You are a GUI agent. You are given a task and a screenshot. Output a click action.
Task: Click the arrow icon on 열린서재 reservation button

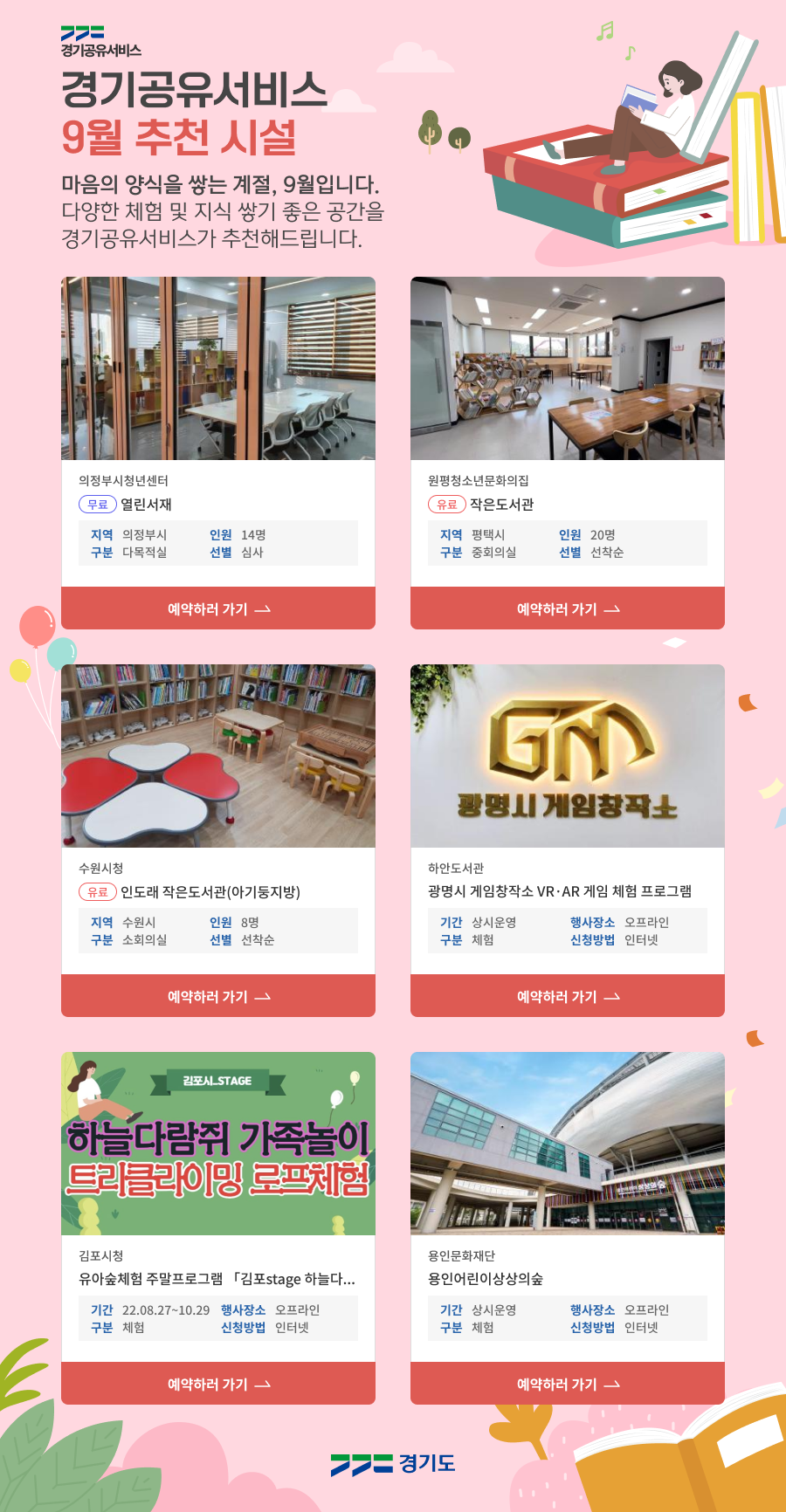[x=265, y=608]
